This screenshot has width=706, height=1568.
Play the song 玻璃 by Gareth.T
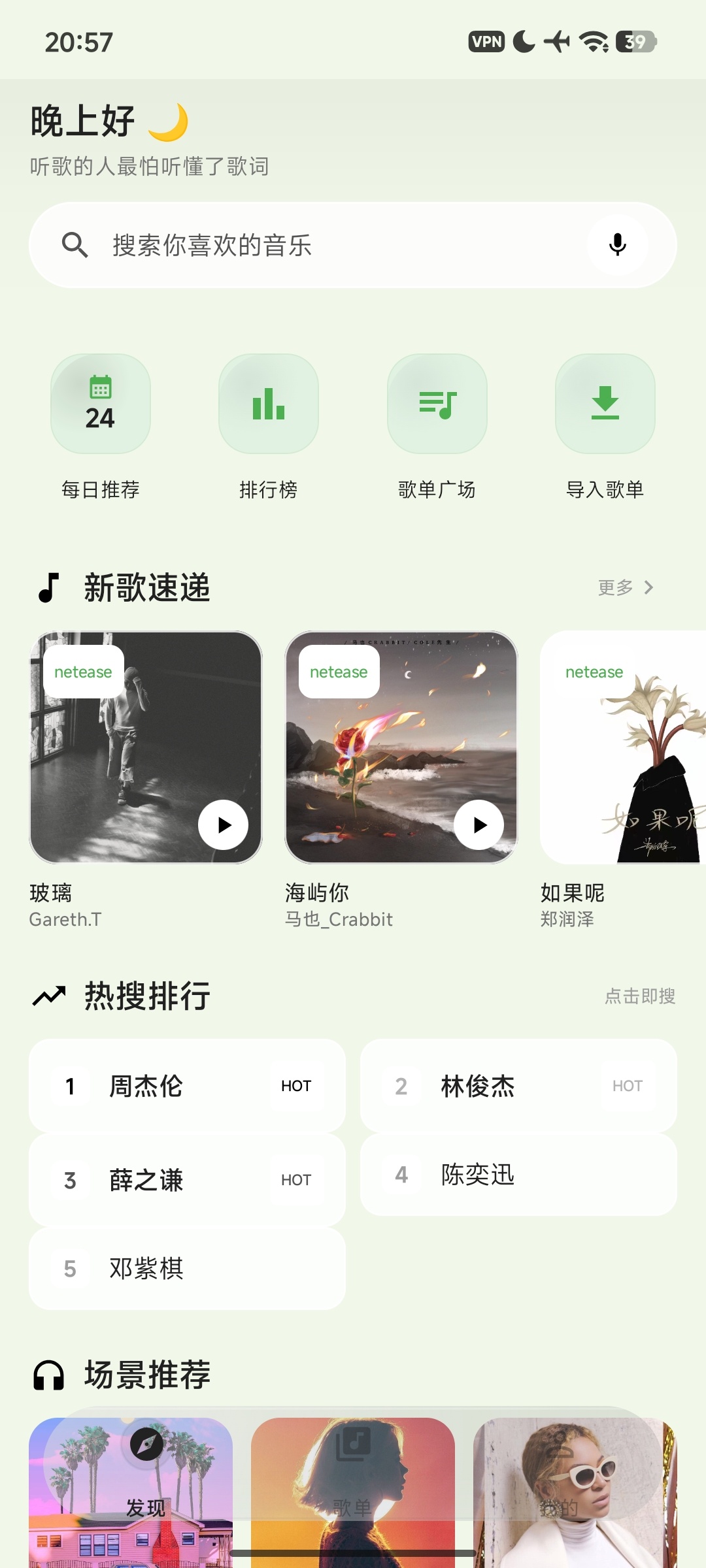tap(224, 825)
